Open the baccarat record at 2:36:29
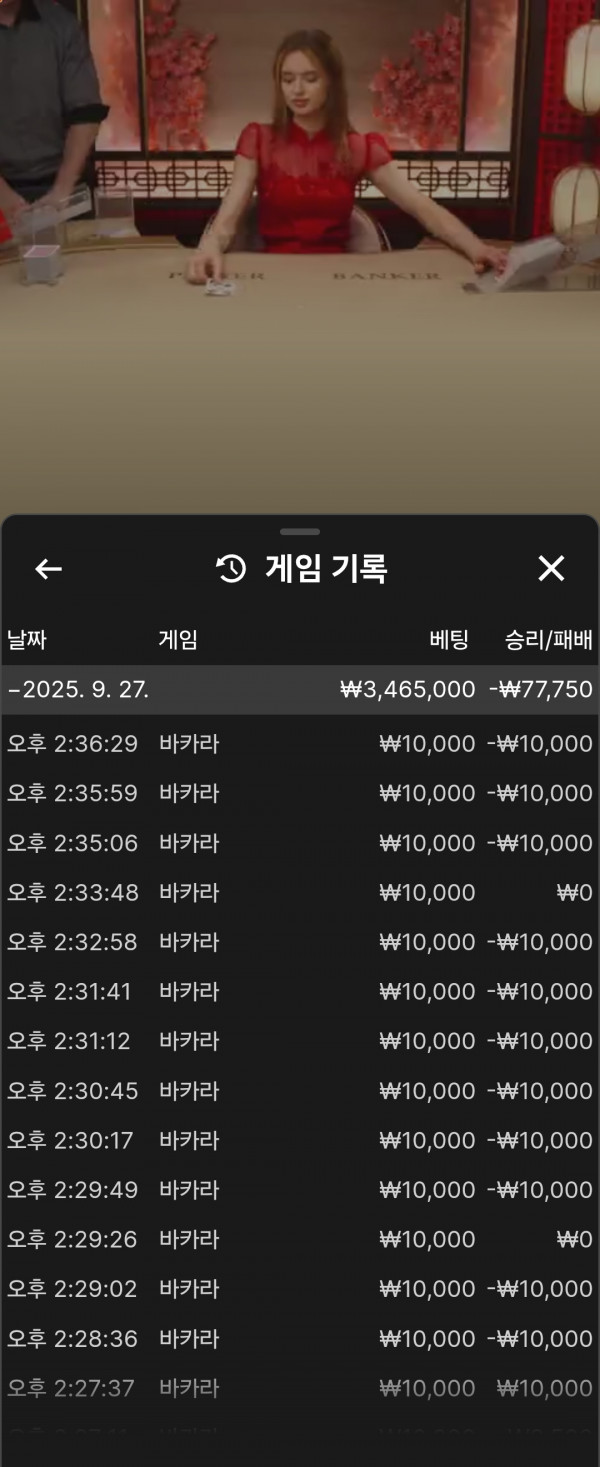 (x=300, y=744)
